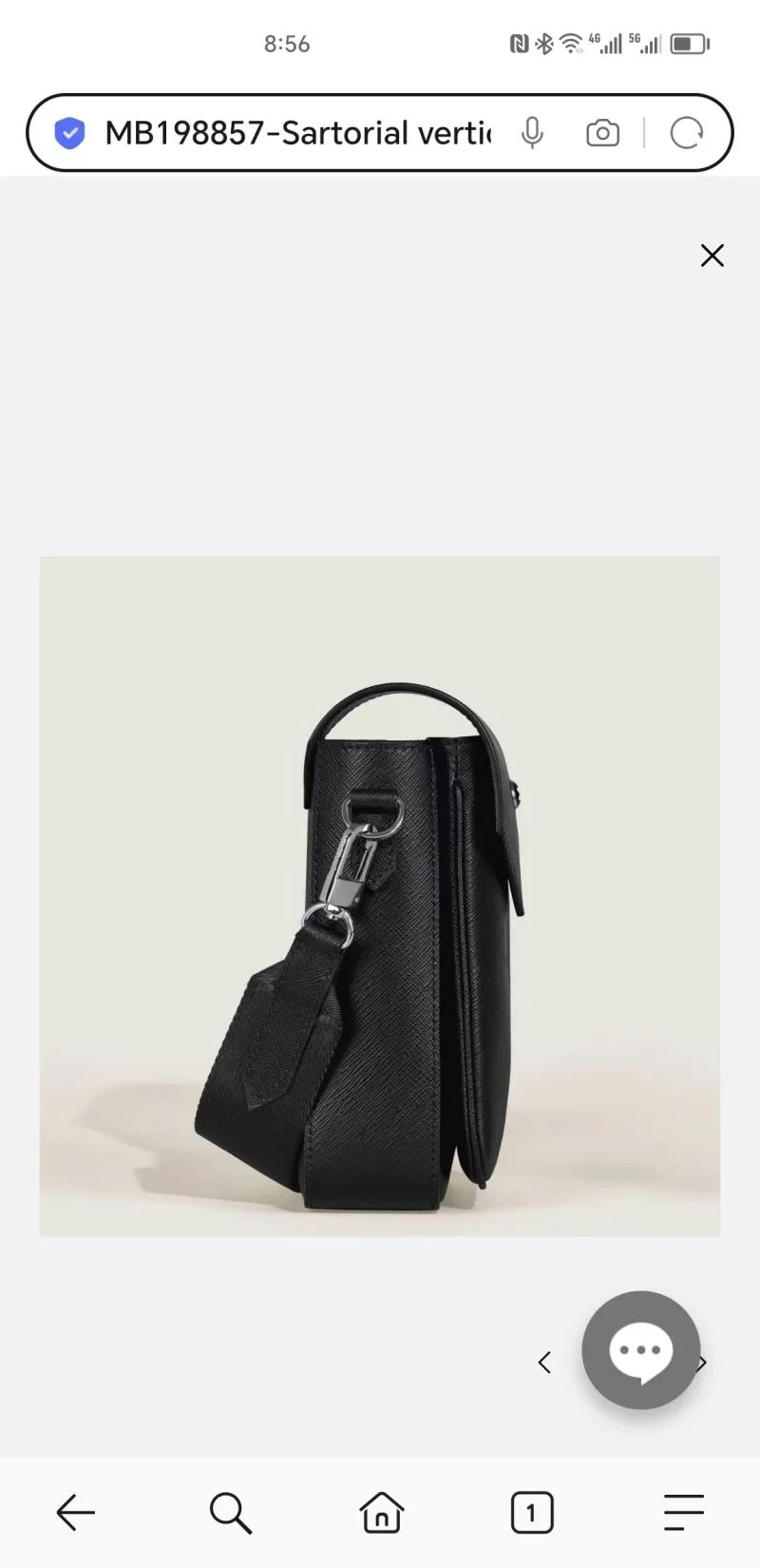Open camera search in the address bar
The image size is (760, 1568).
[x=602, y=133]
